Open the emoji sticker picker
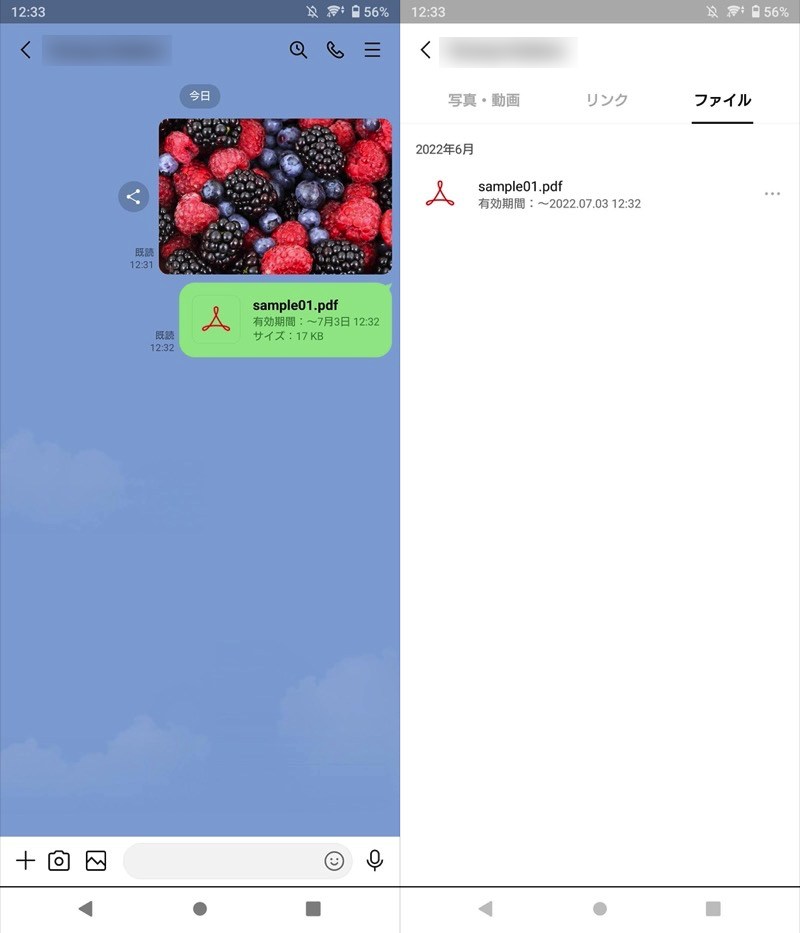 334,861
